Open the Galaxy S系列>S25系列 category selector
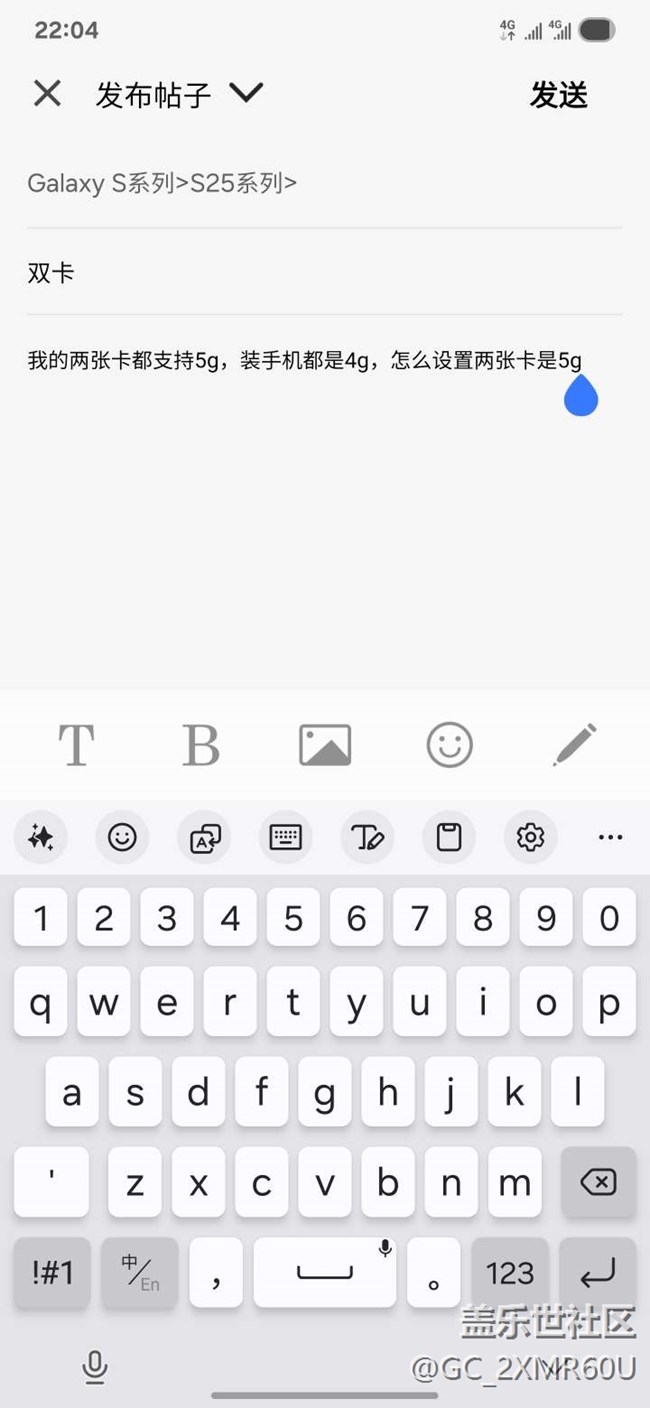This screenshot has height=1408, width=650. [x=162, y=183]
